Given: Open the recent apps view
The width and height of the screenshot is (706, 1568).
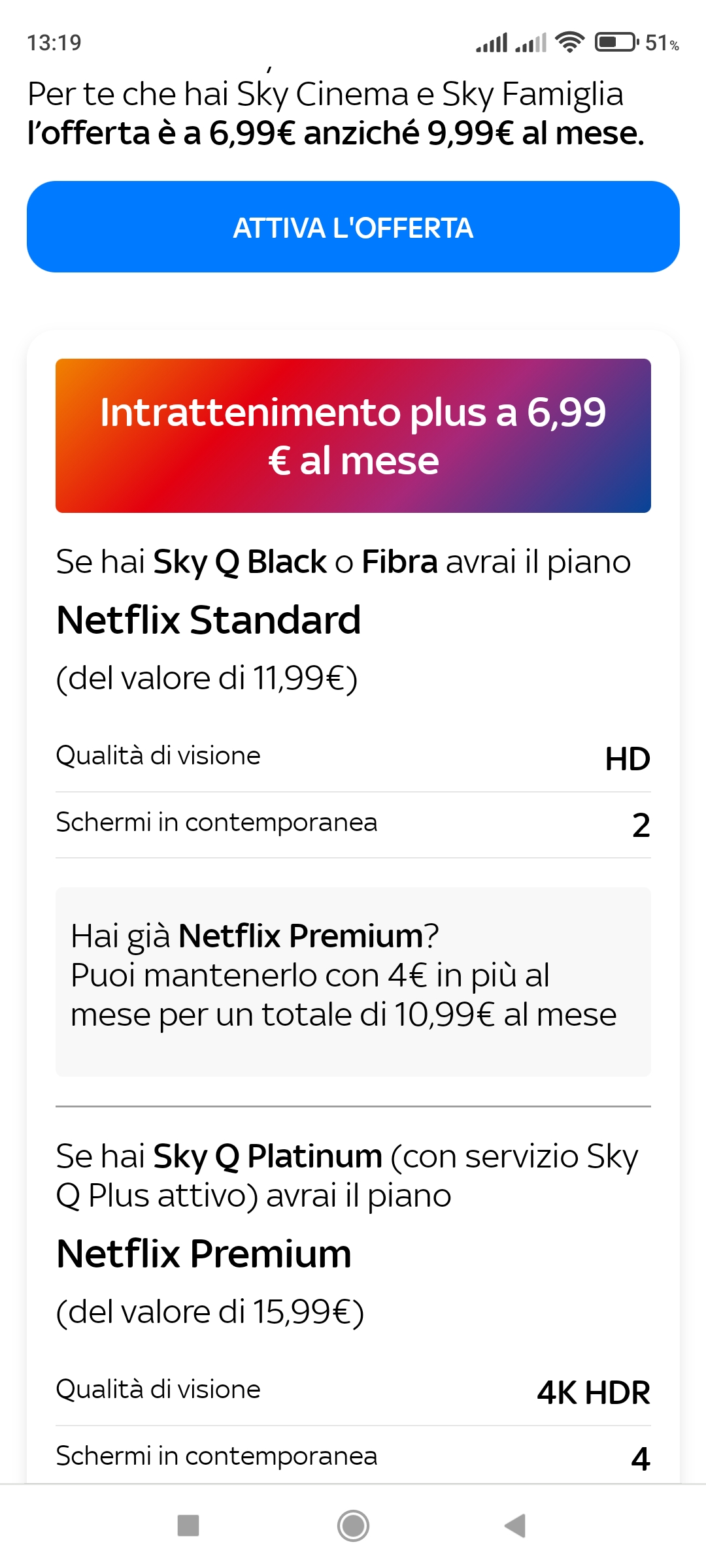Looking at the screenshot, I should (x=188, y=1526).
